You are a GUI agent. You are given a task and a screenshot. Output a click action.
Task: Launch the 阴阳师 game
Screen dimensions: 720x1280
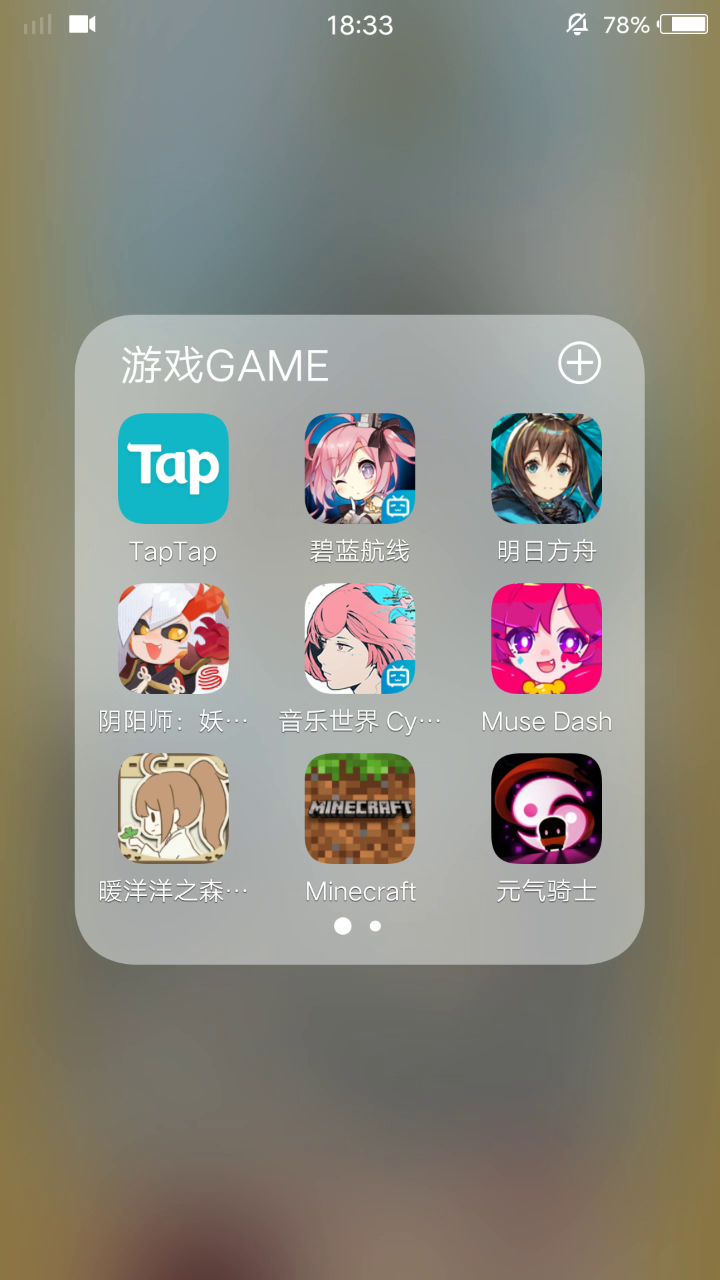tap(173, 638)
